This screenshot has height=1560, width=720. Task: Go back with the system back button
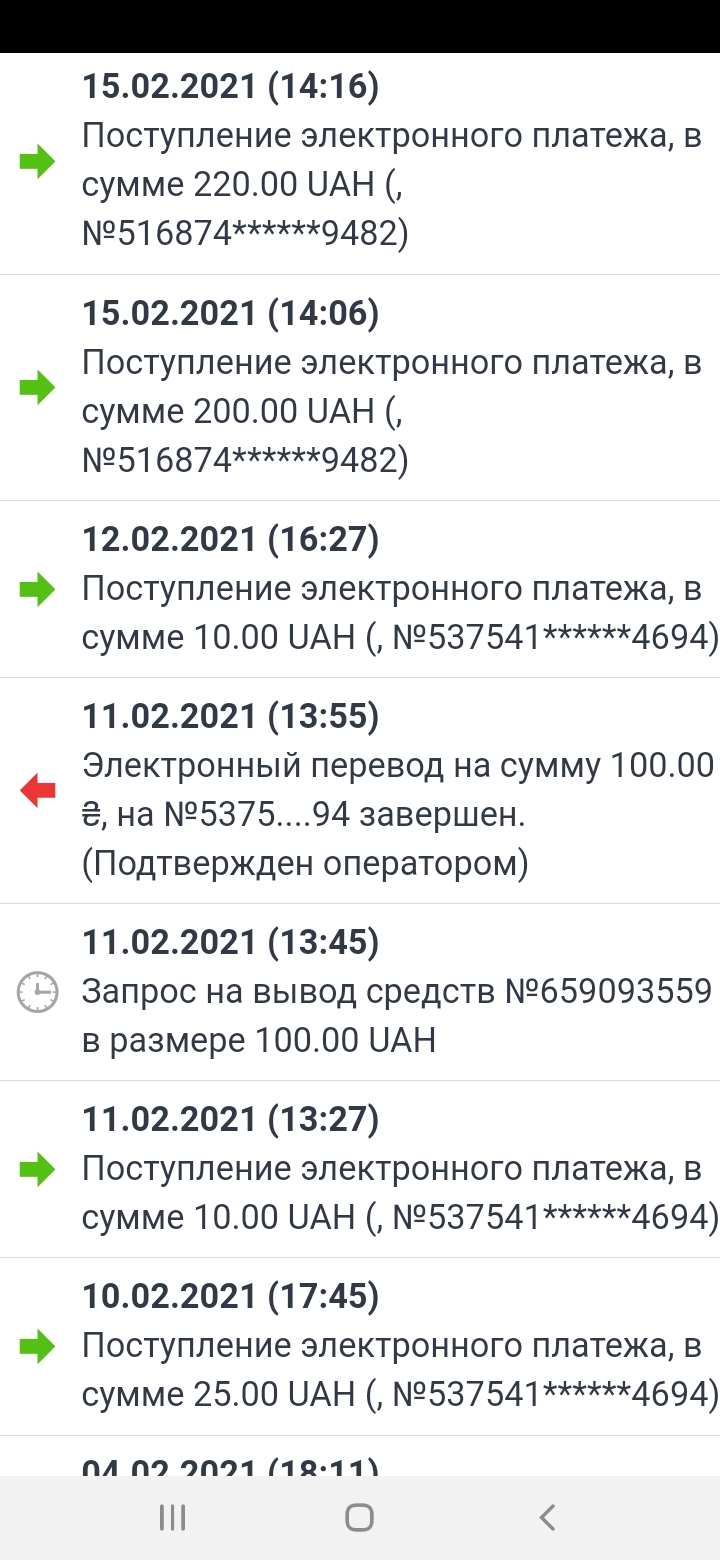click(x=546, y=1517)
